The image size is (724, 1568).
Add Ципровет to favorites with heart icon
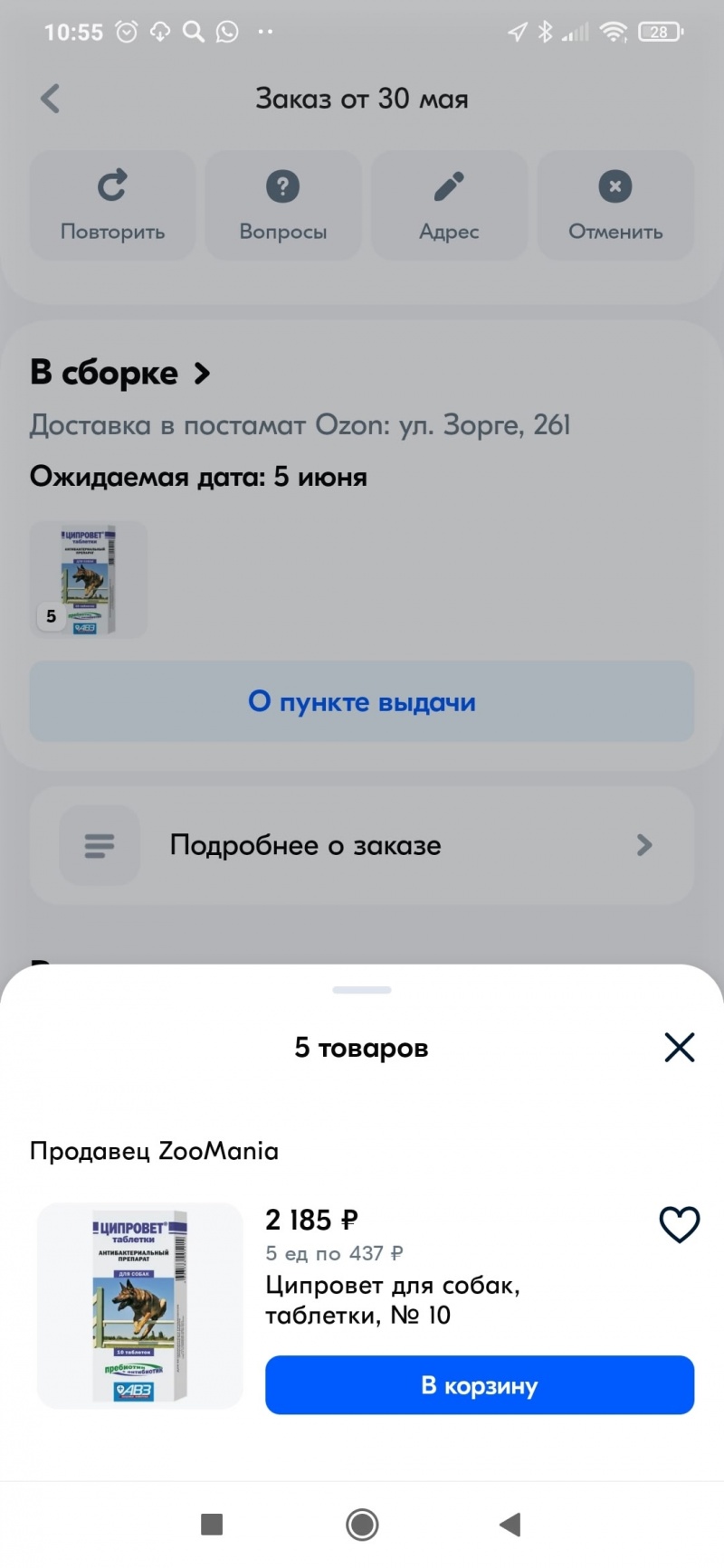tap(679, 1225)
